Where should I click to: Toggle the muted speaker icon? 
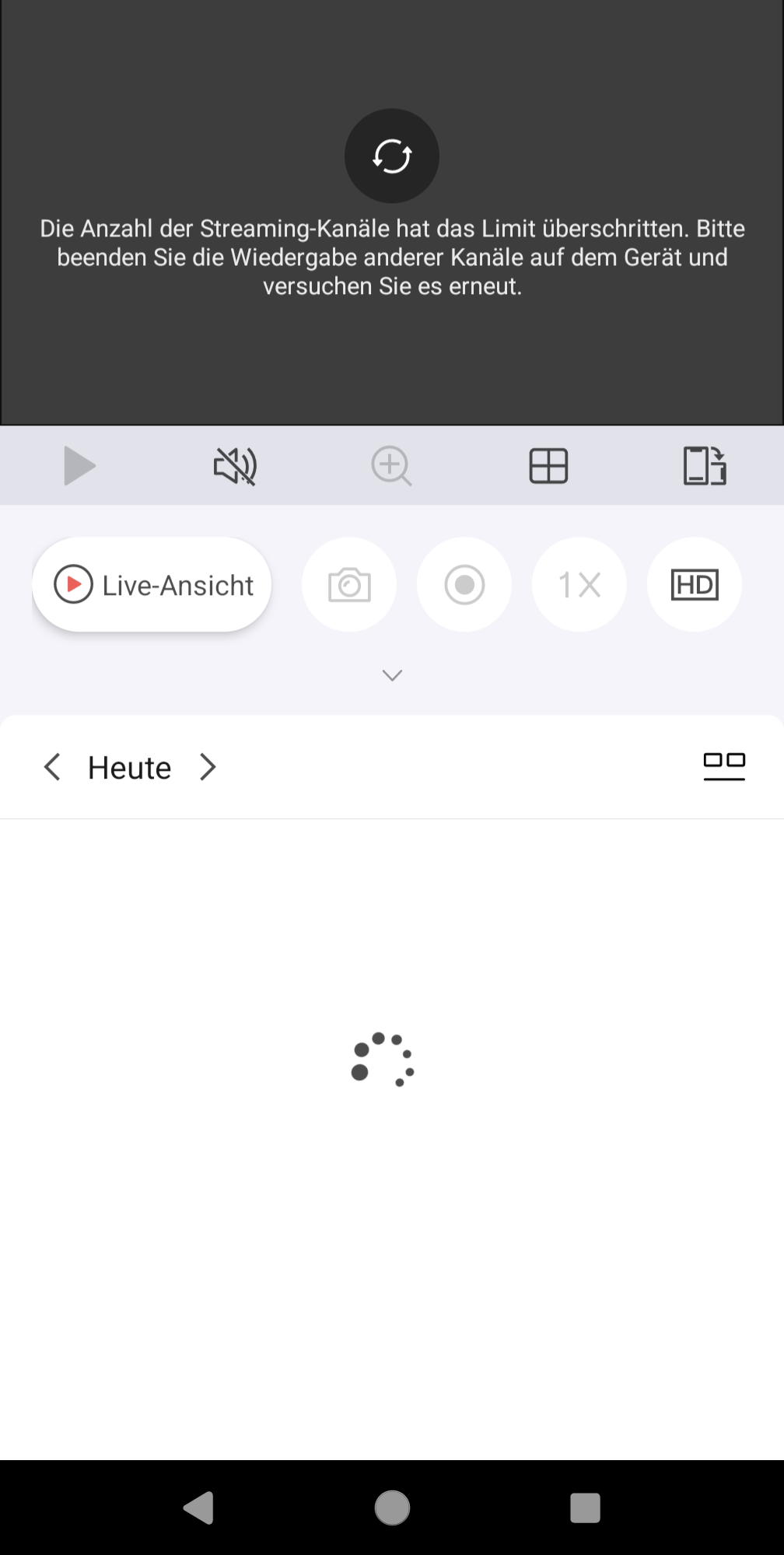click(x=235, y=466)
